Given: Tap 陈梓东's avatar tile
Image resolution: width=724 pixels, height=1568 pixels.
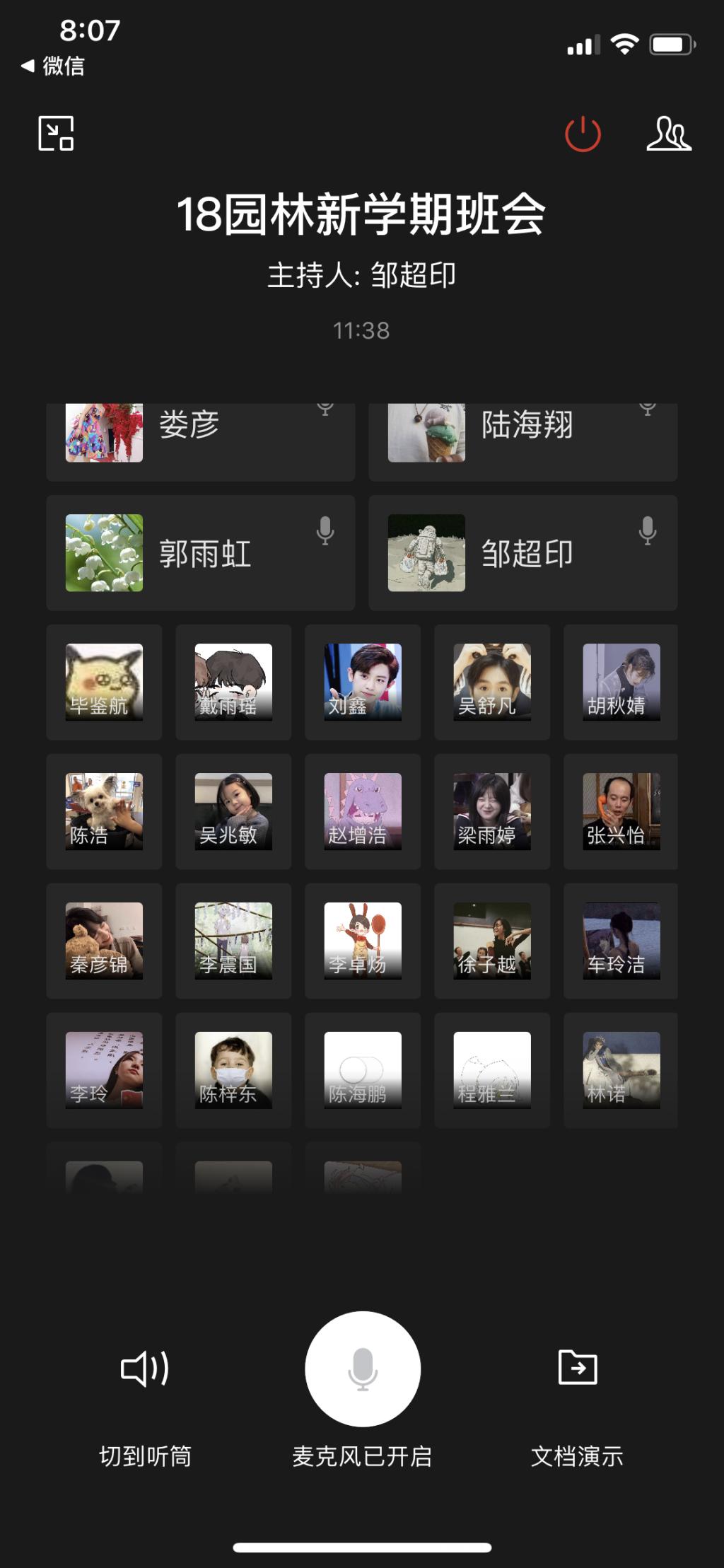Looking at the screenshot, I should coord(233,1070).
